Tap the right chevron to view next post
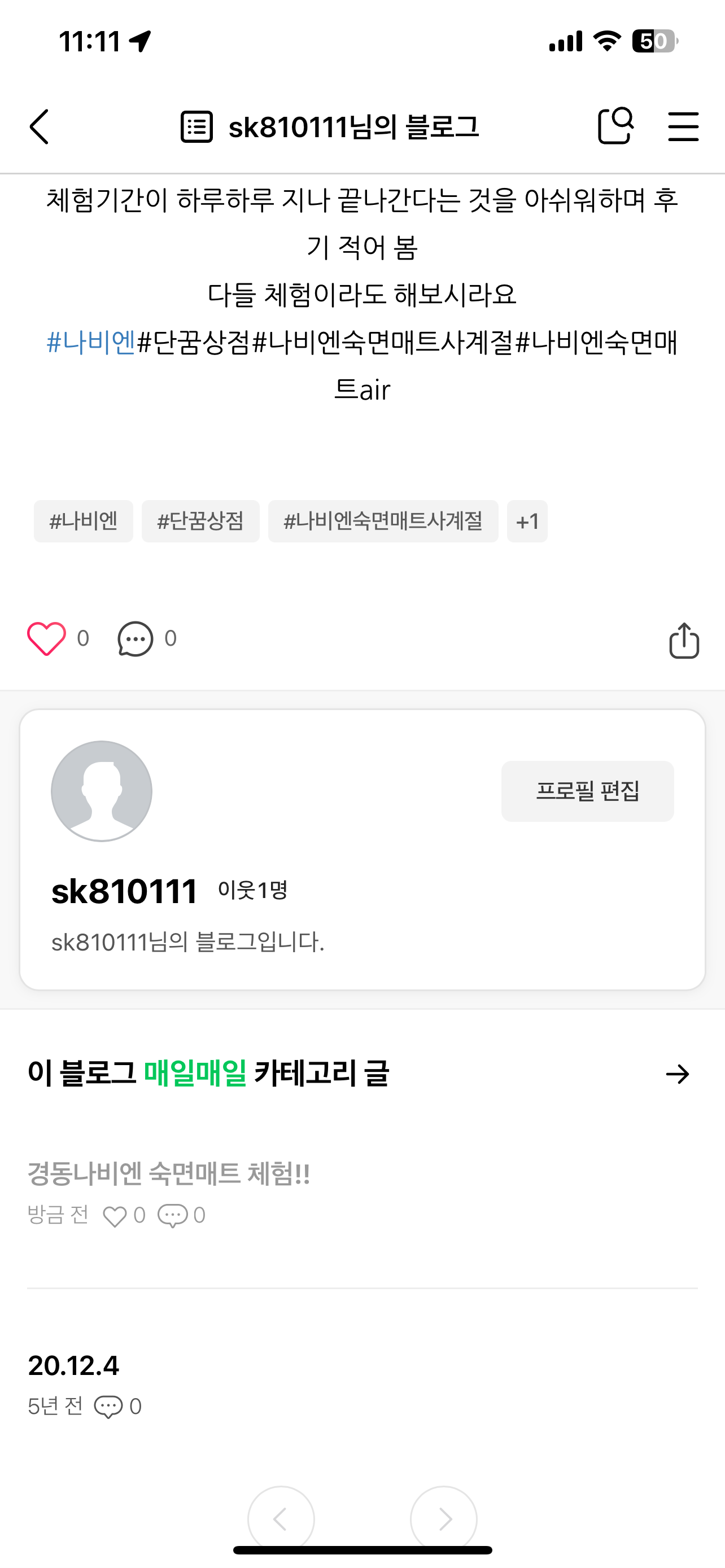This screenshot has height=1568, width=725. (x=443, y=1518)
